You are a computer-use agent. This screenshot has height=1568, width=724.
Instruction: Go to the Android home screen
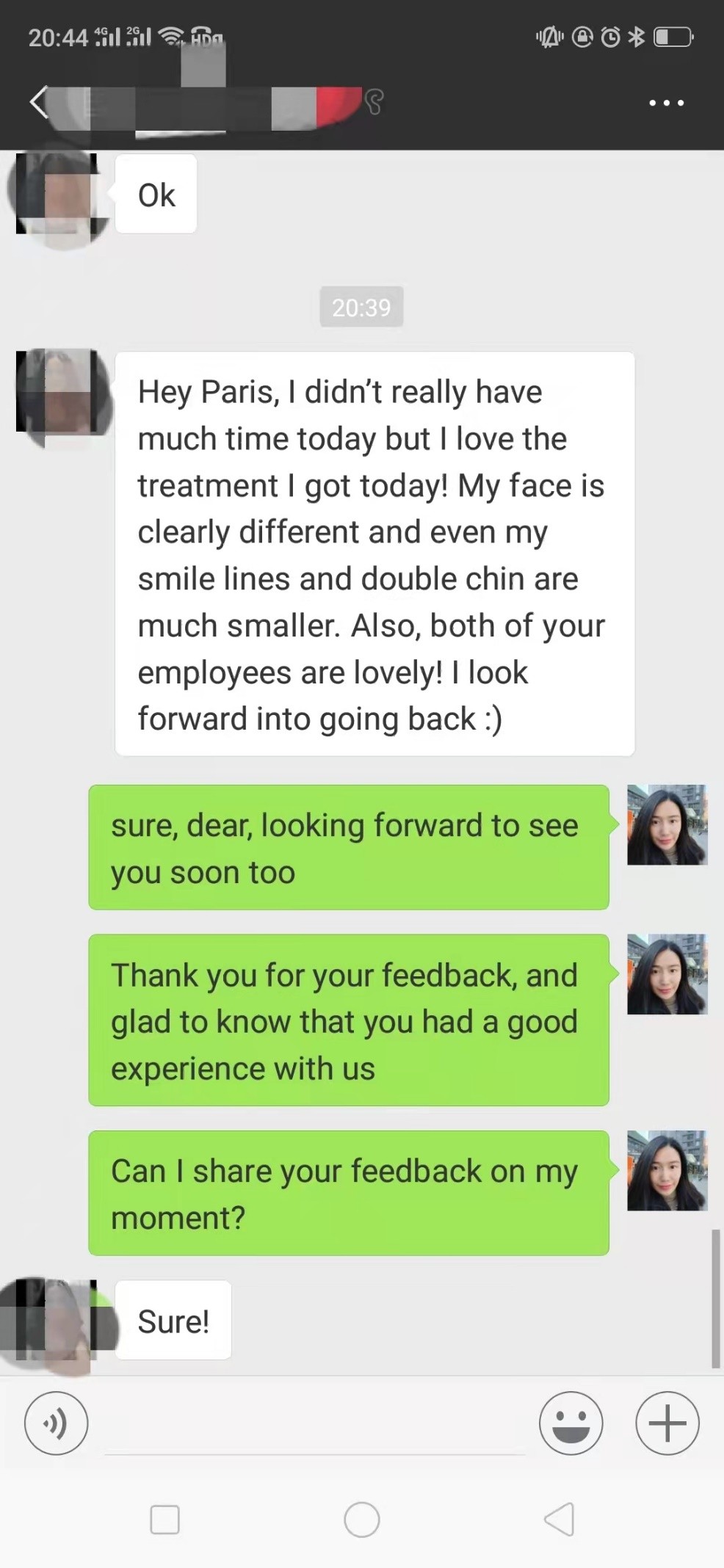tap(362, 1520)
